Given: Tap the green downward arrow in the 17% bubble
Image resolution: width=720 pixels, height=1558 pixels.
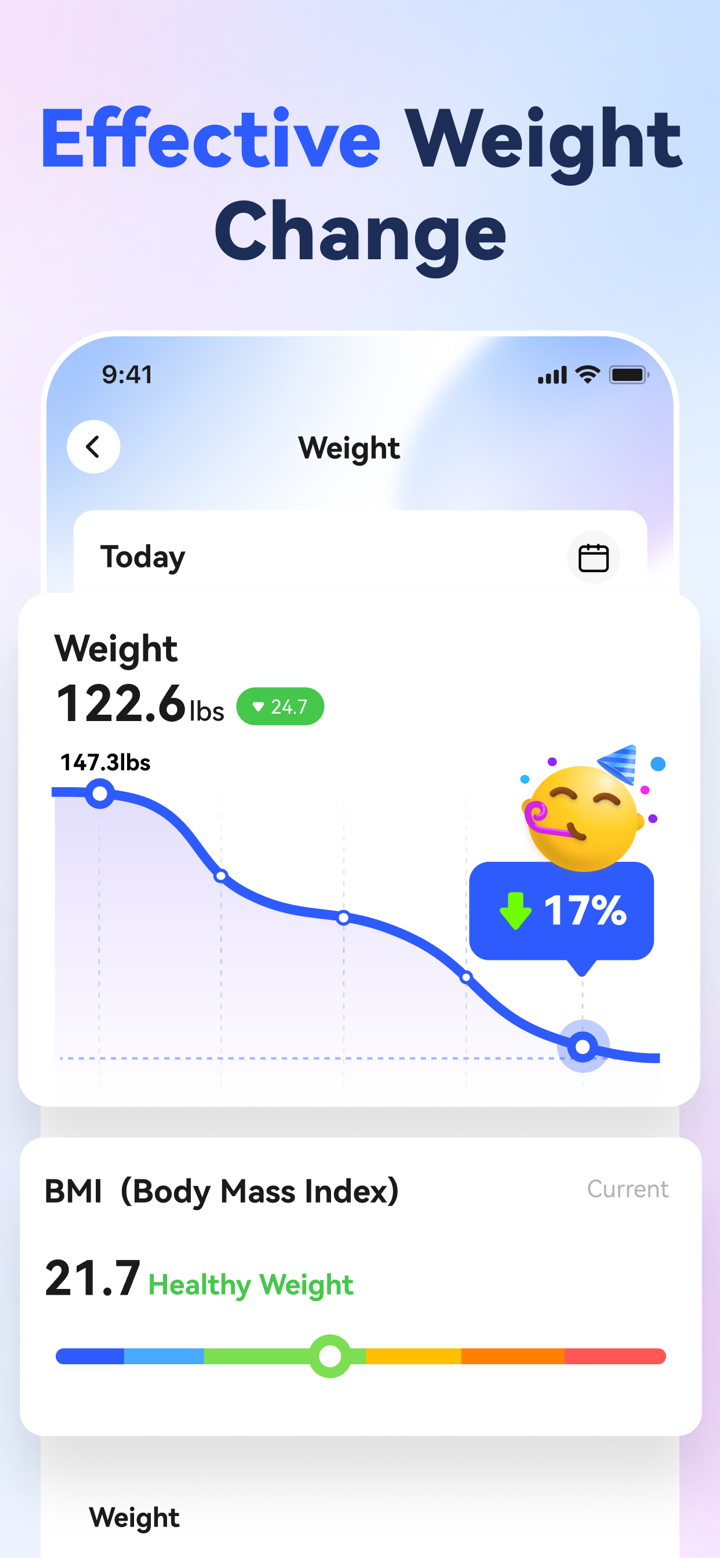Looking at the screenshot, I should tap(516, 911).
